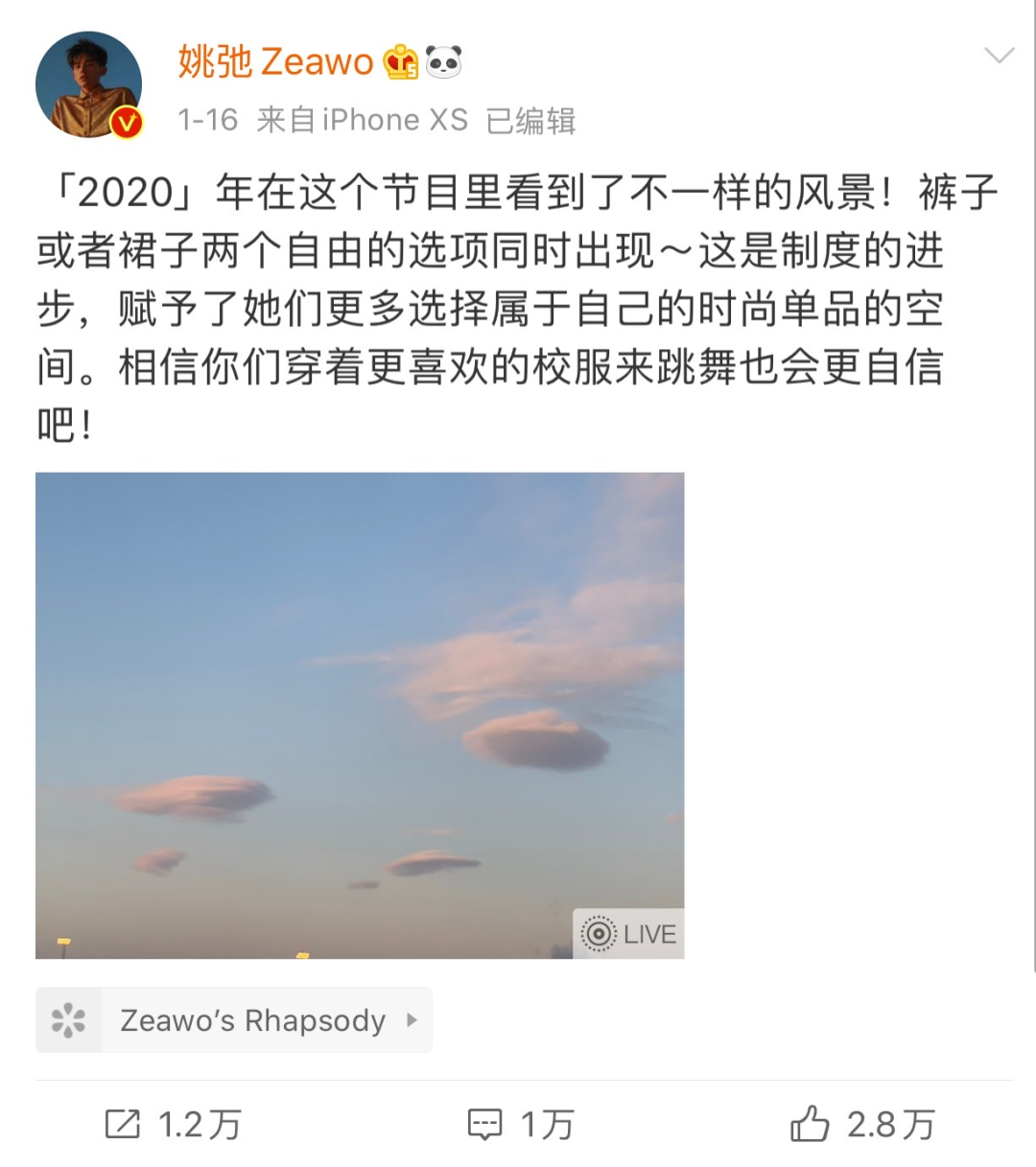Open the comments with 1万 replies
1036x1167 pixels.
click(520, 1124)
